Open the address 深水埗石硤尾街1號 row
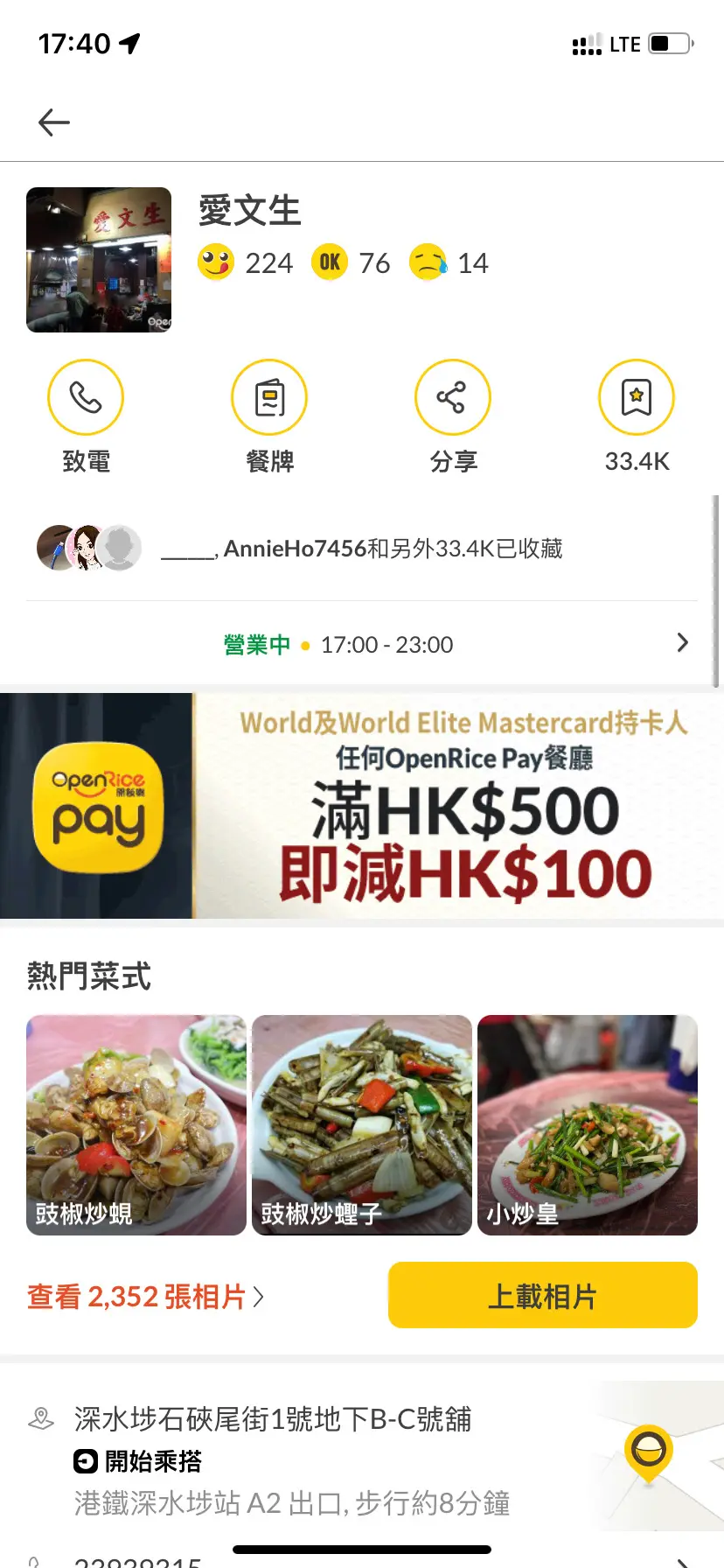Viewport: 724px width, 1568px height. tap(273, 1419)
